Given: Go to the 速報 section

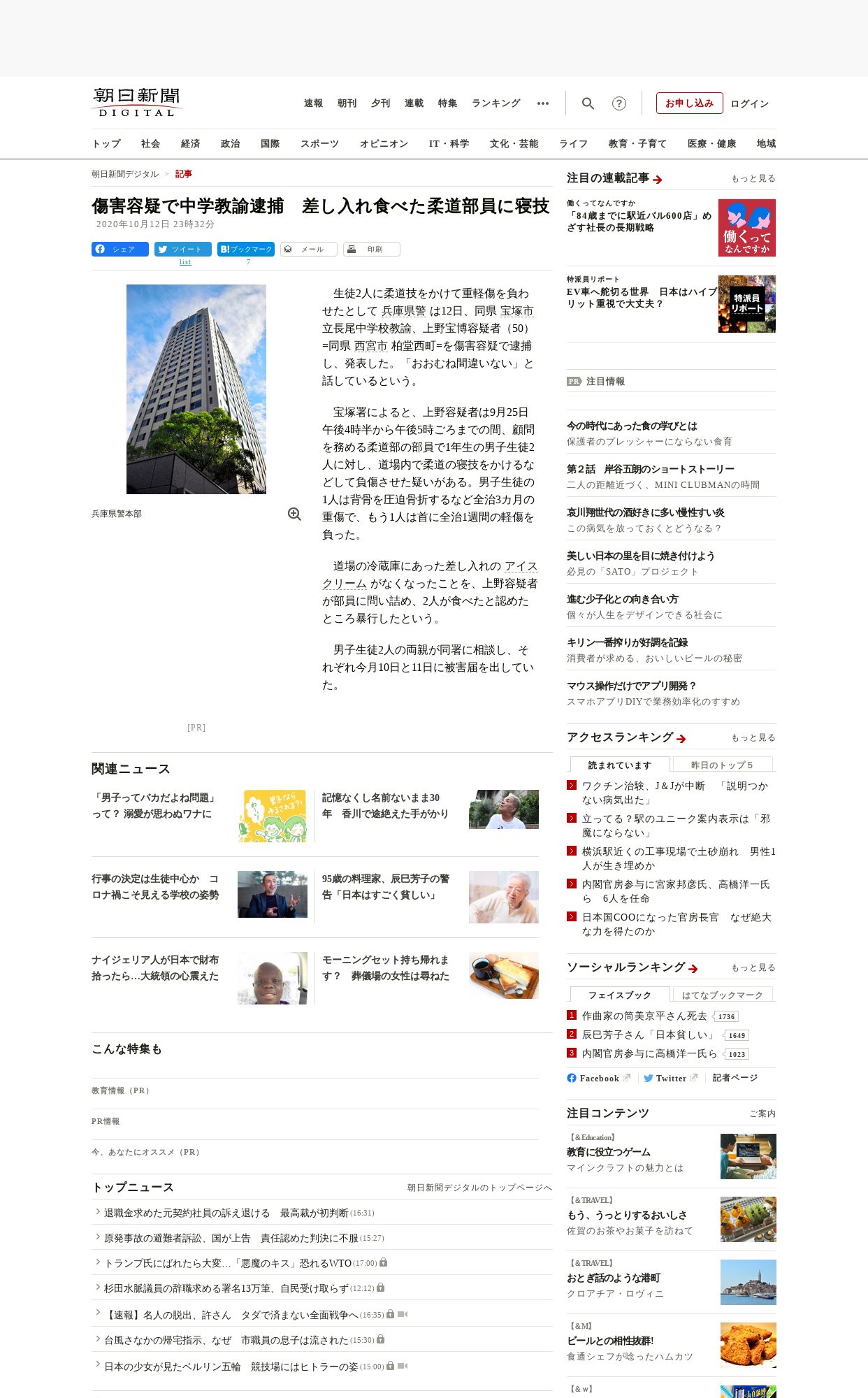Looking at the screenshot, I should point(313,103).
